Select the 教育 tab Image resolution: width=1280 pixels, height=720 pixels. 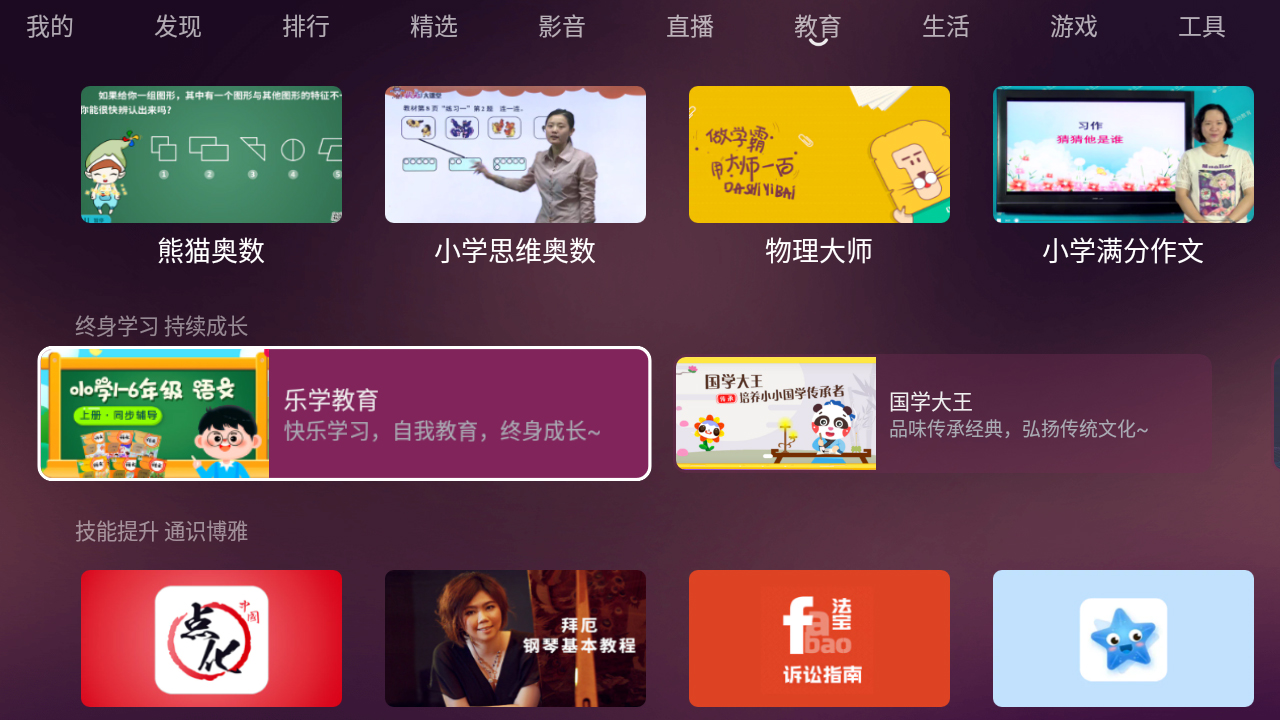click(x=818, y=27)
